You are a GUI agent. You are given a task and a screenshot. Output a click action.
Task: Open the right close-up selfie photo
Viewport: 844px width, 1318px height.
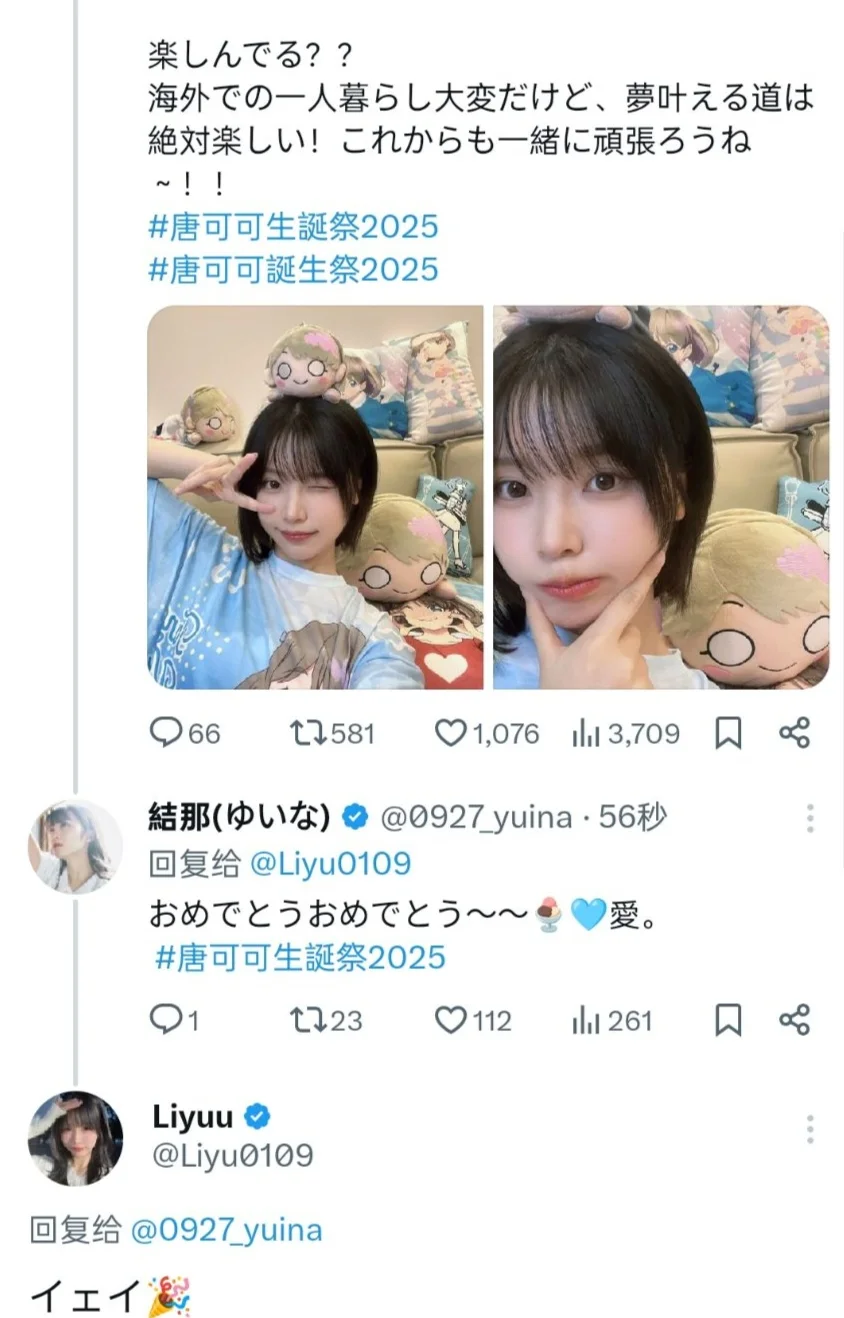pos(660,497)
